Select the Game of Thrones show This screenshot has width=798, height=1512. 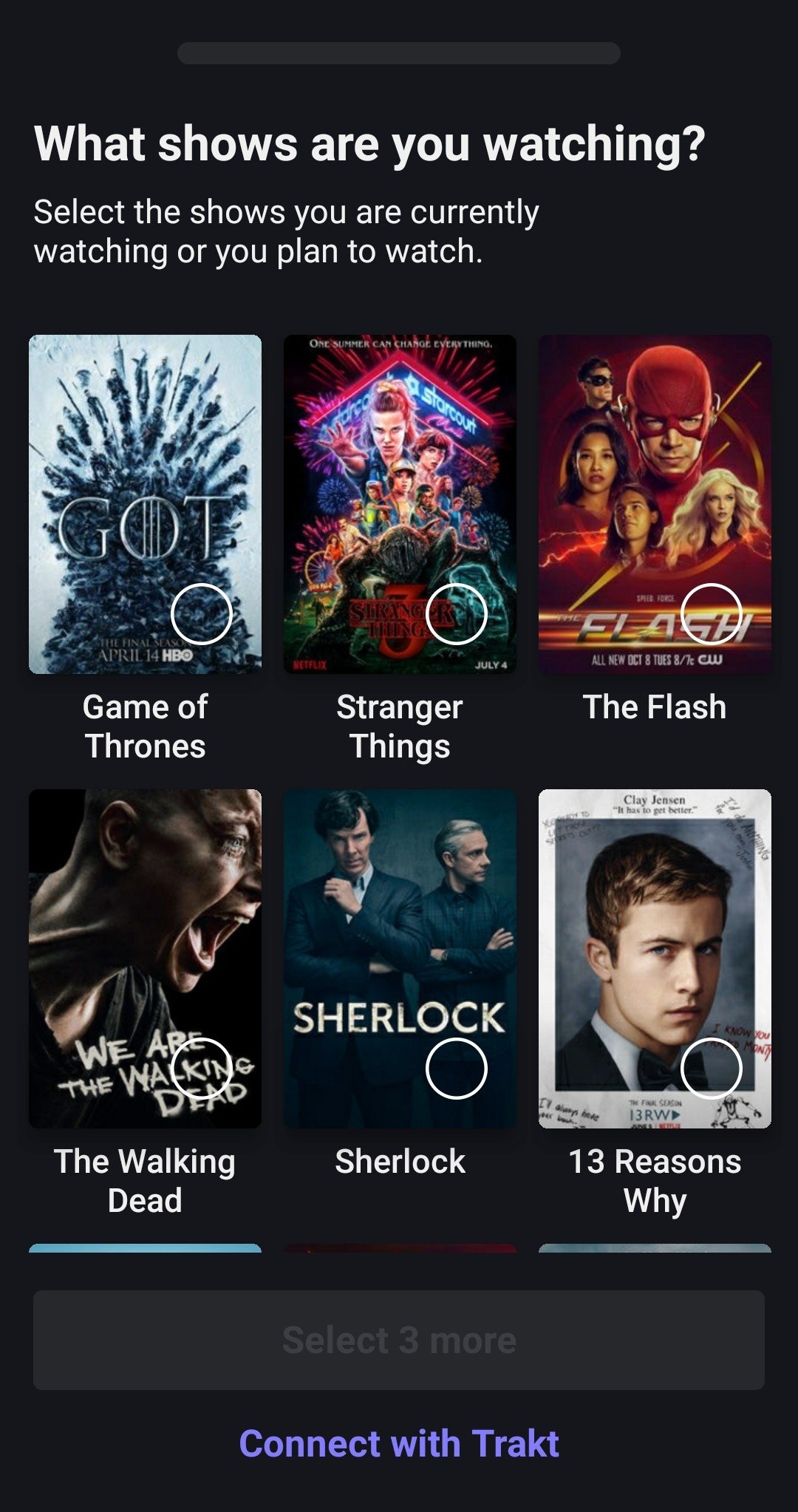[145, 504]
